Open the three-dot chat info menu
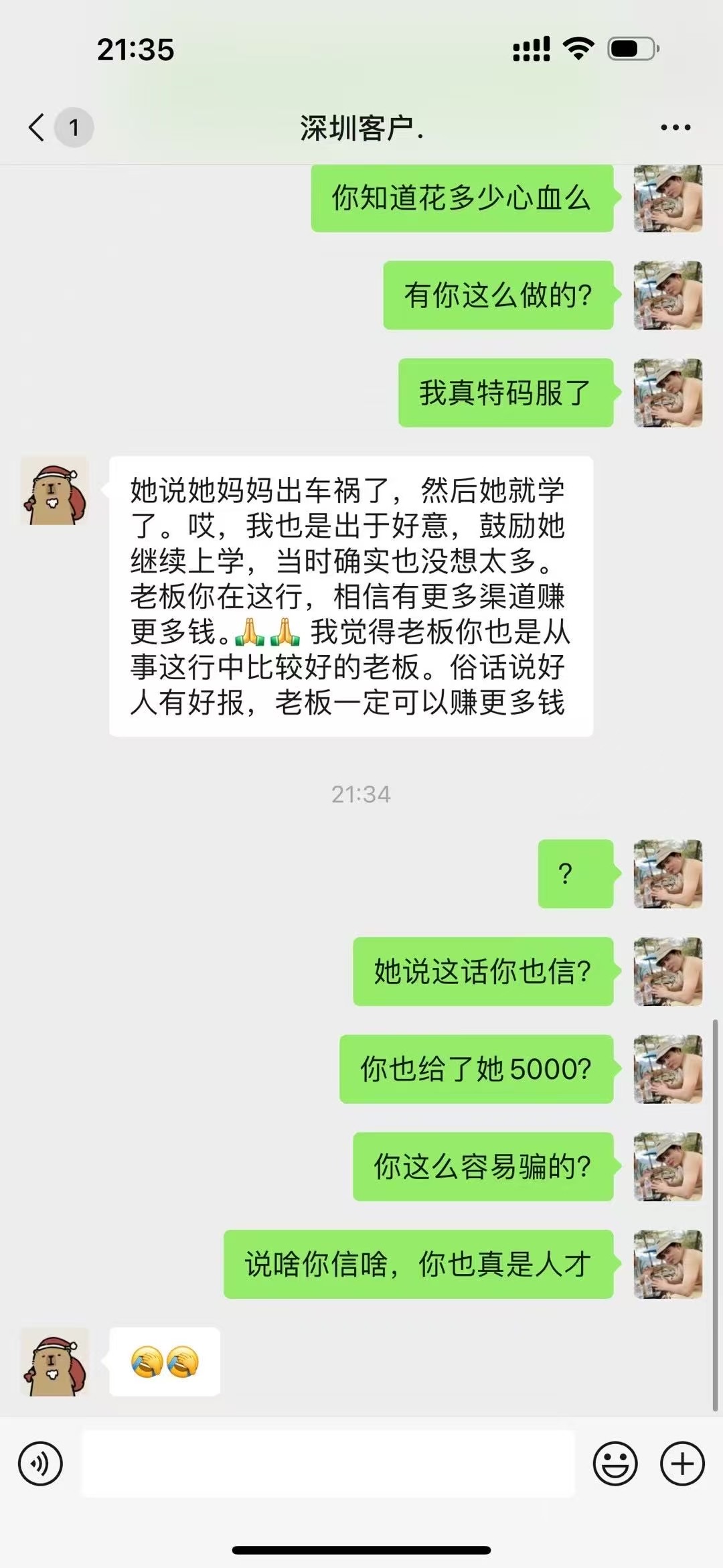 [x=675, y=127]
